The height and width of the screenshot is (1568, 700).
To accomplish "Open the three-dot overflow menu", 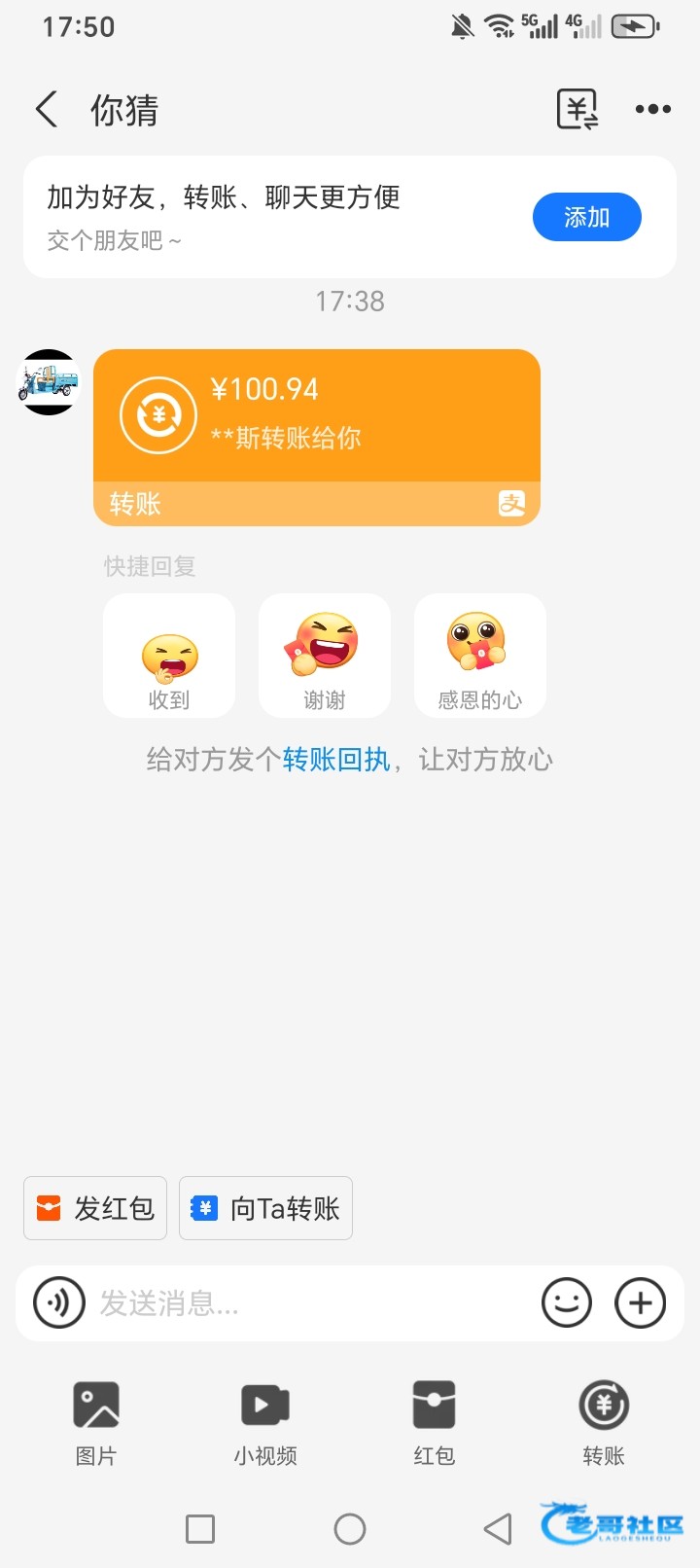I will 652,109.
